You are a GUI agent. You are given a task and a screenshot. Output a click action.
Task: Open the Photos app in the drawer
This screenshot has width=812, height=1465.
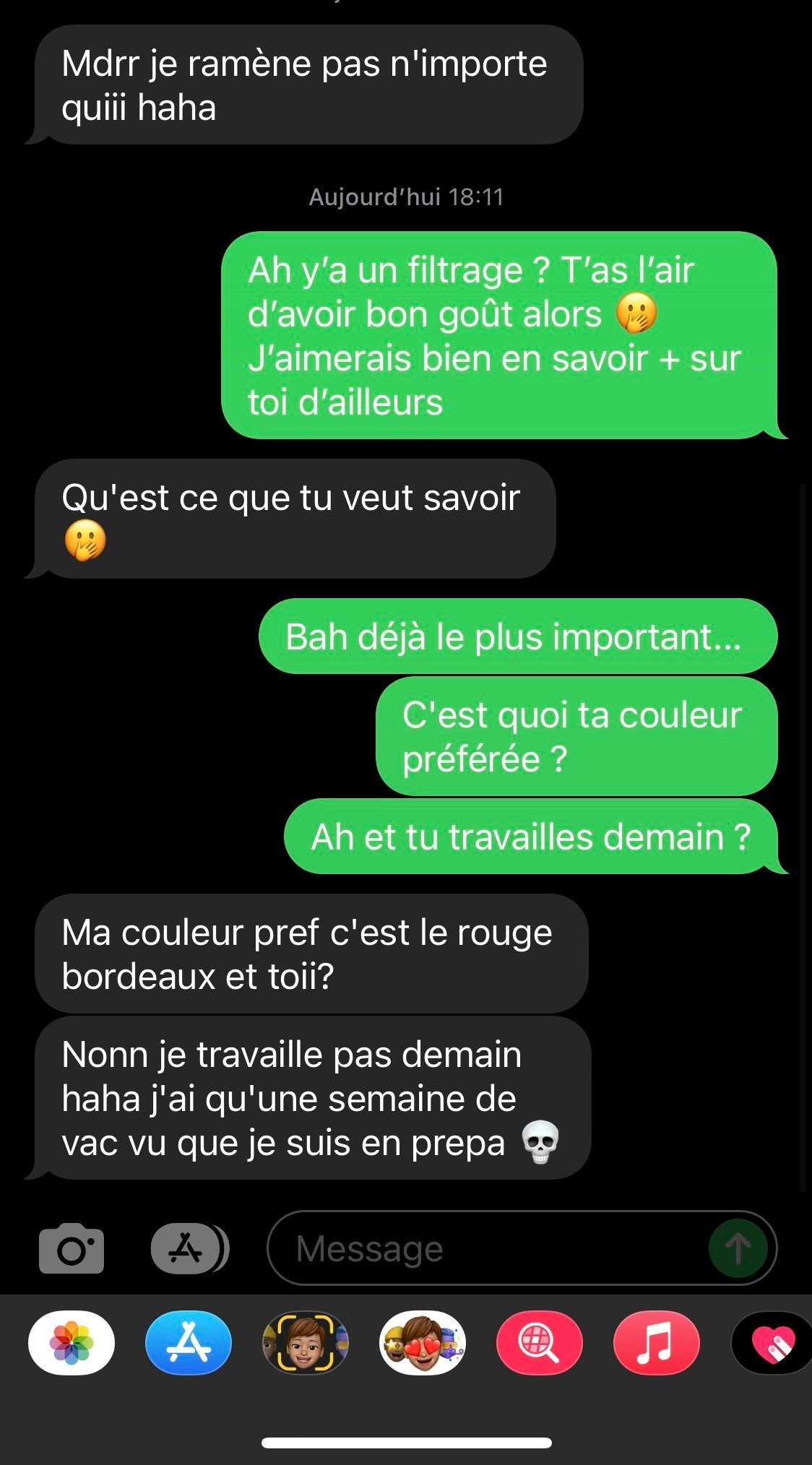coord(72,1343)
